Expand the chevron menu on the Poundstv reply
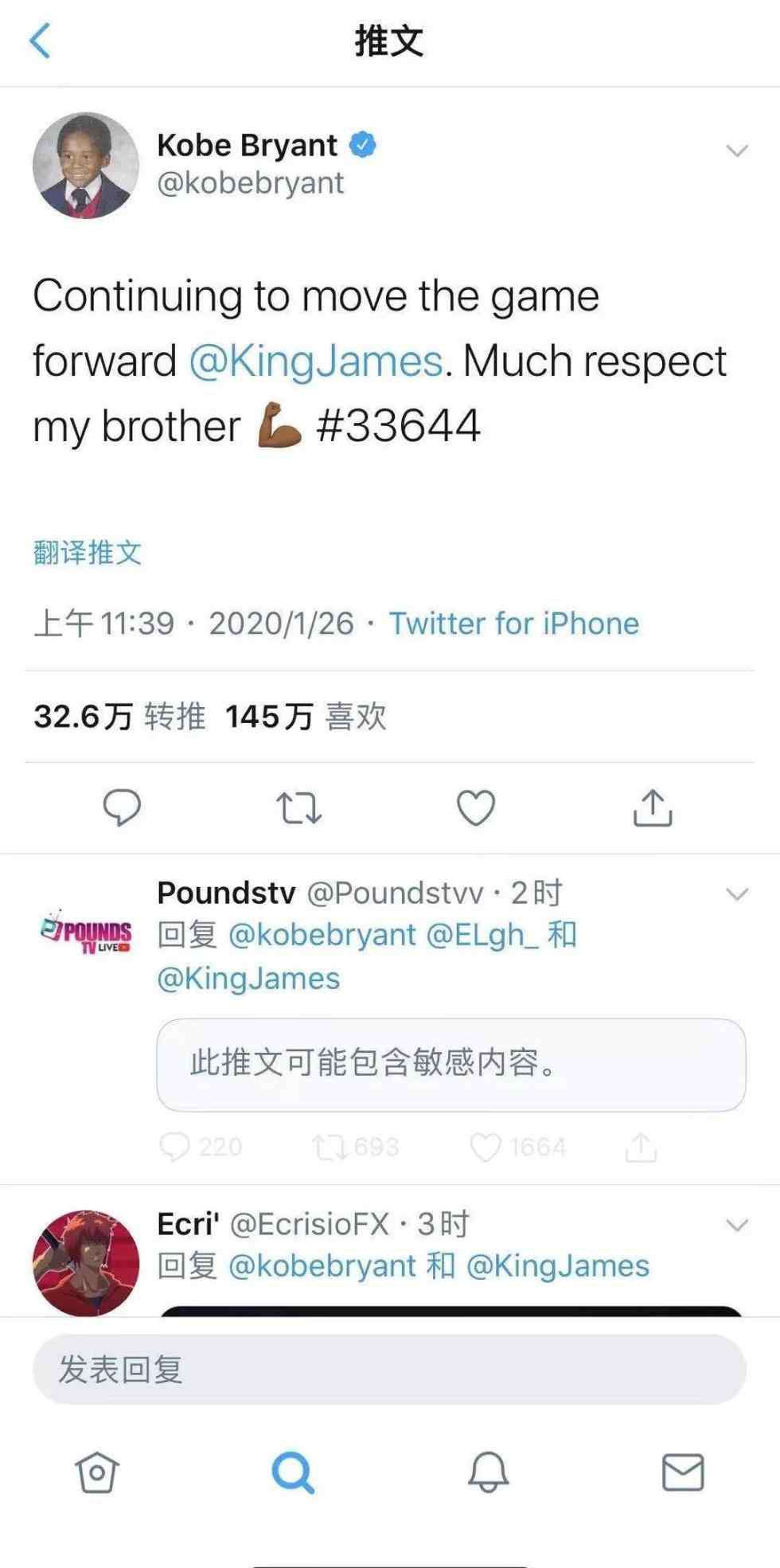The width and height of the screenshot is (780, 1568). click(x=737, y=894)
